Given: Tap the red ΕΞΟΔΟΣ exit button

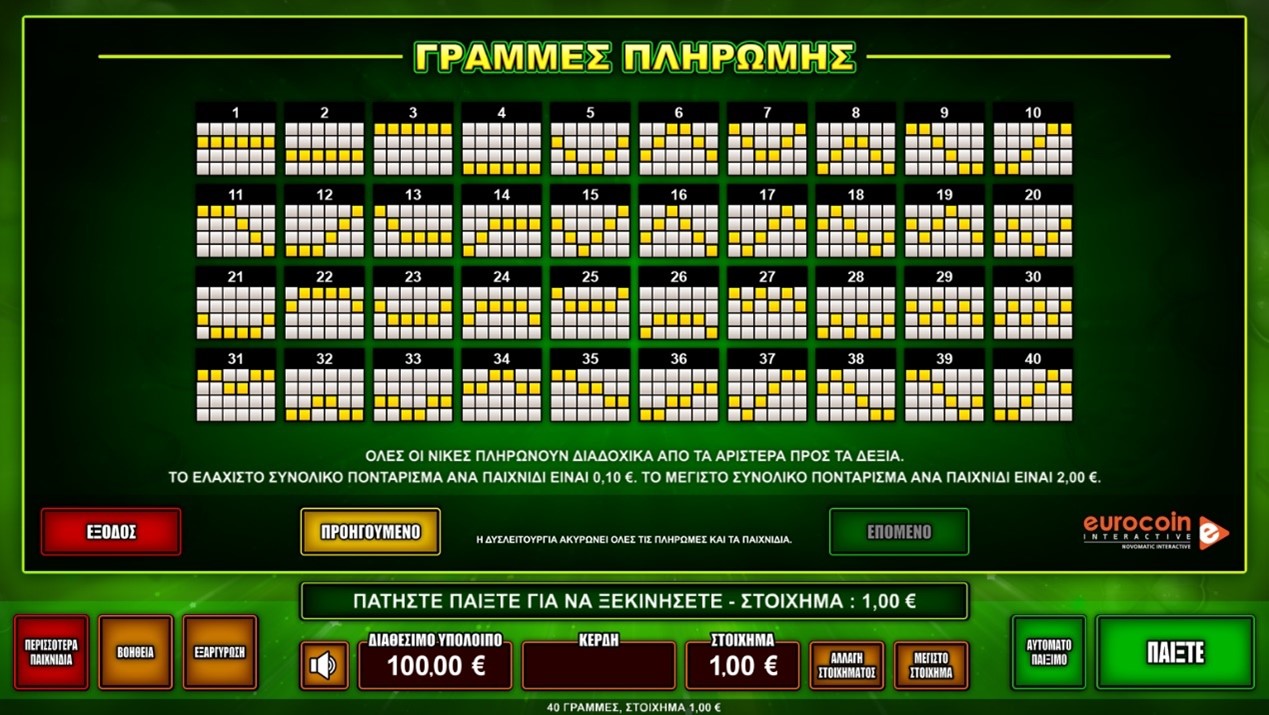Looking at the screenshot, I should 111,531.
